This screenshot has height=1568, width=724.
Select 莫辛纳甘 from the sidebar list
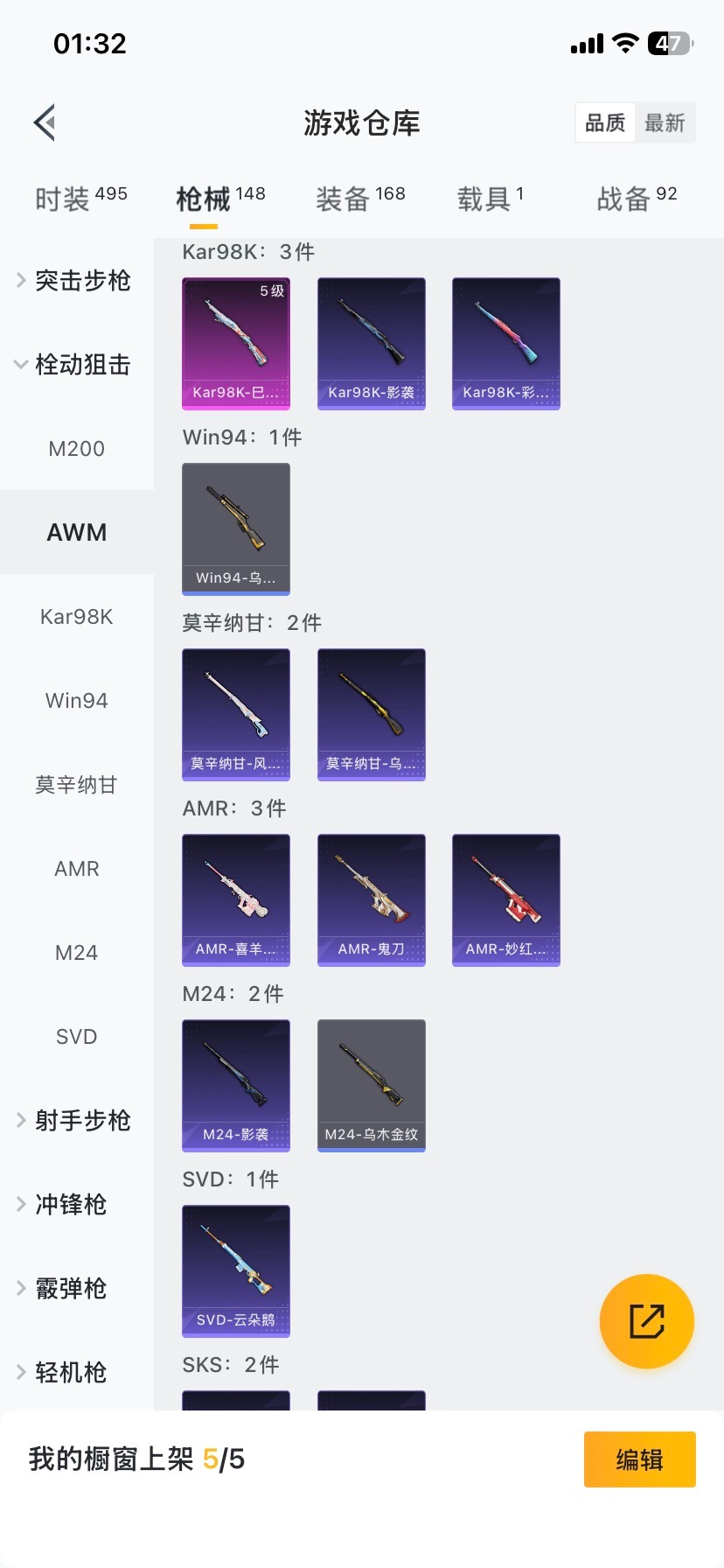click(x=76, y=784)
